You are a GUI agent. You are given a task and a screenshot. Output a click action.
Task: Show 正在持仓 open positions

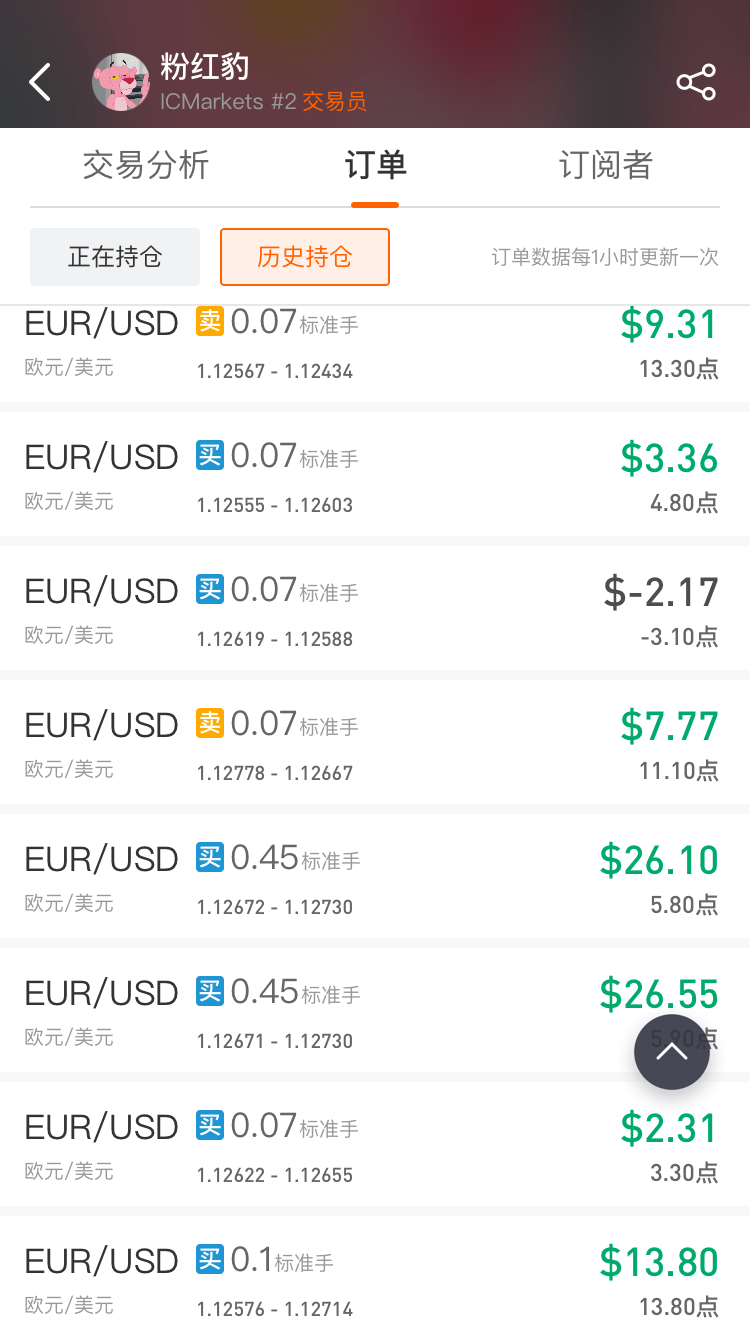coord(115,257)
